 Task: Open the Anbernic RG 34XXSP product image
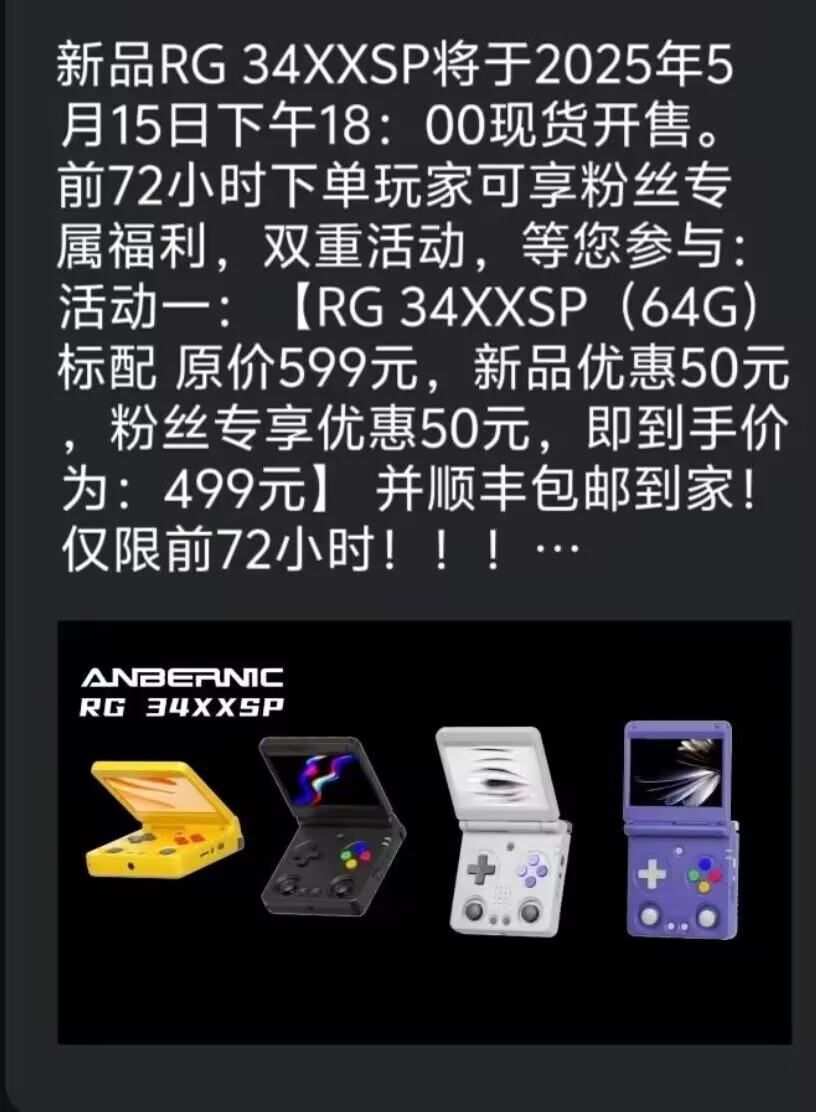click(x=424, y=831)
